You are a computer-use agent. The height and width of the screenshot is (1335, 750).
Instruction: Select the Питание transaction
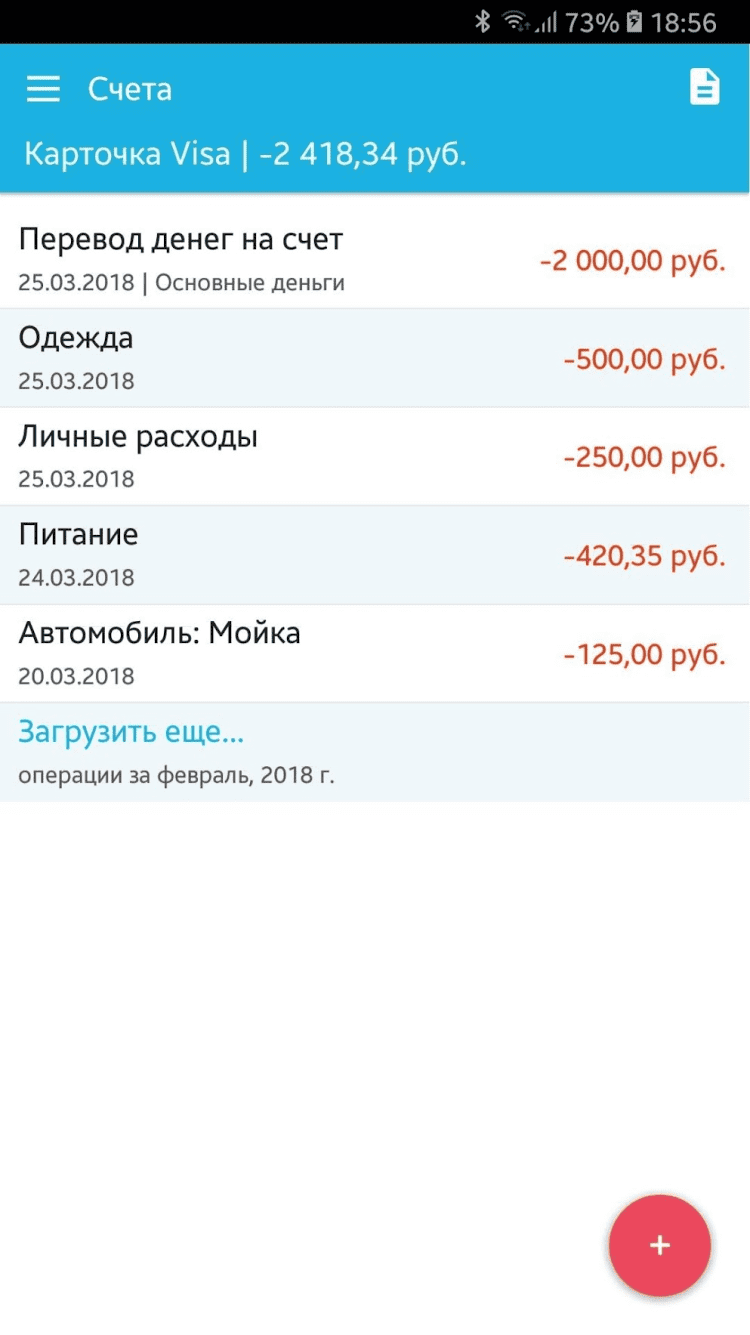(374, 555)
